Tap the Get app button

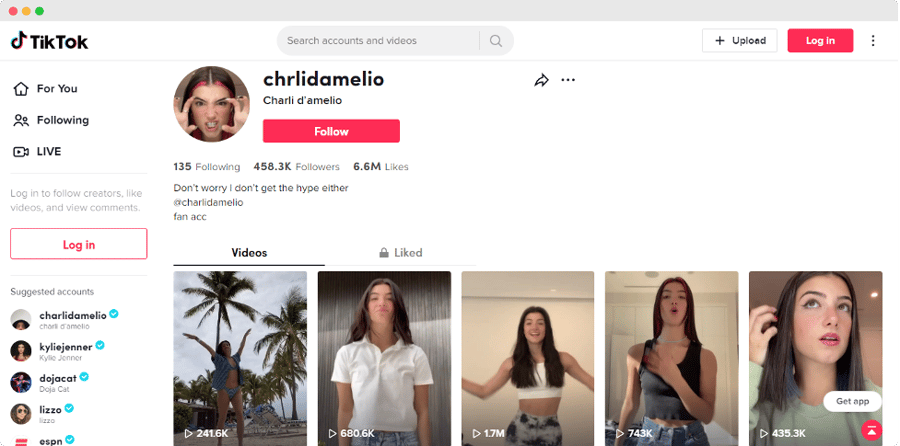click(853, 401)
